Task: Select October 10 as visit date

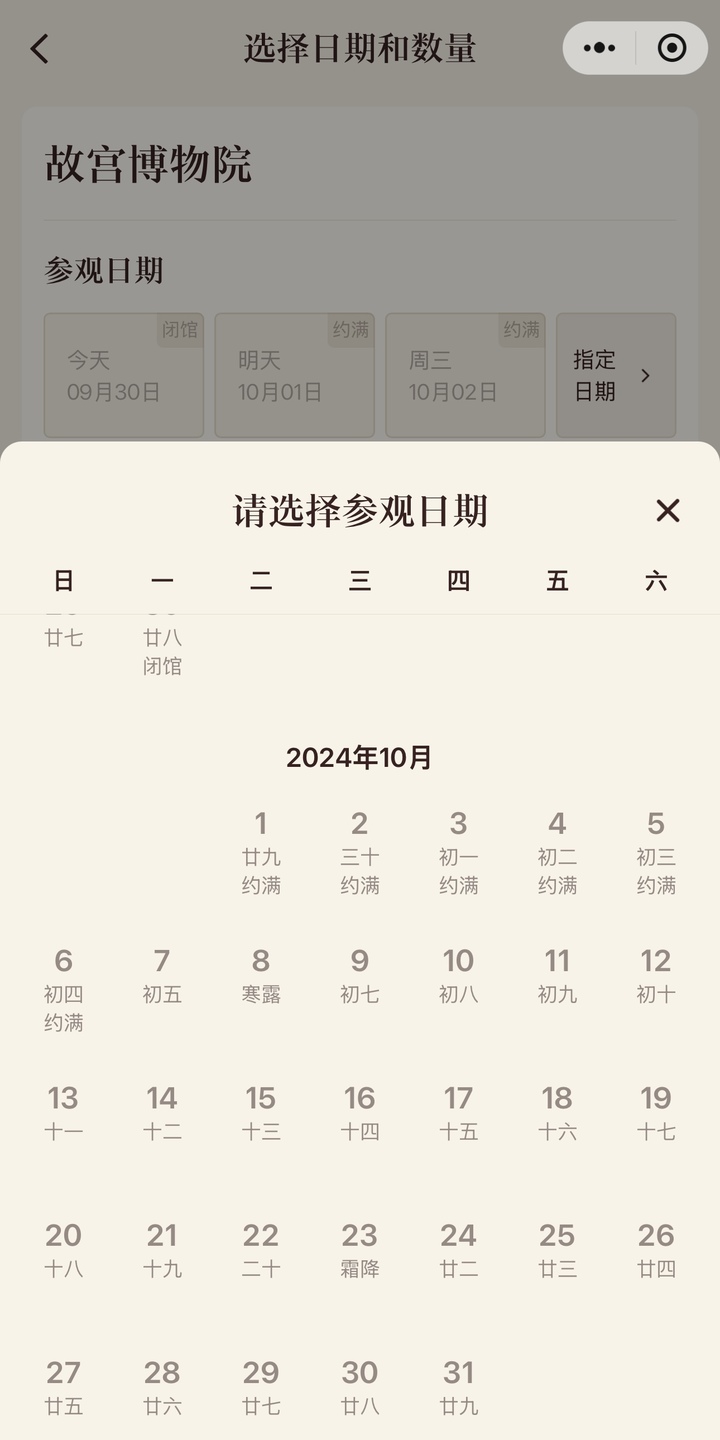Action: coord(458,975)
